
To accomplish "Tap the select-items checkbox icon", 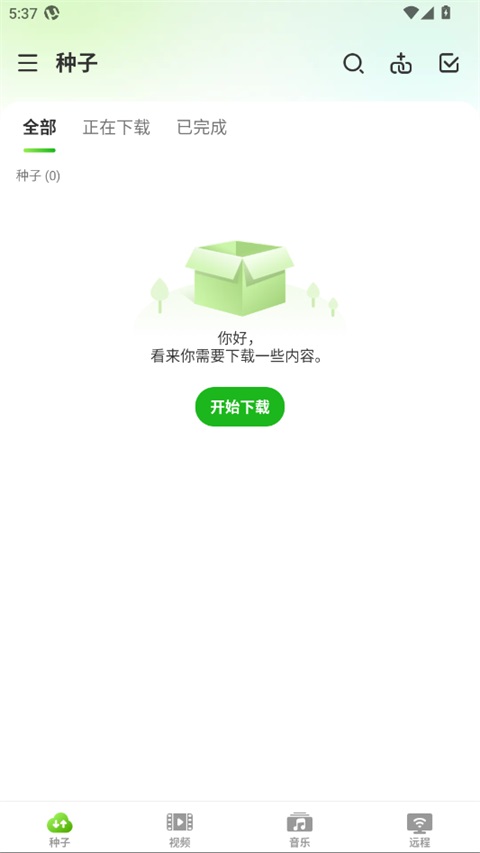I will pyautogui.click(x=449, y=63).
